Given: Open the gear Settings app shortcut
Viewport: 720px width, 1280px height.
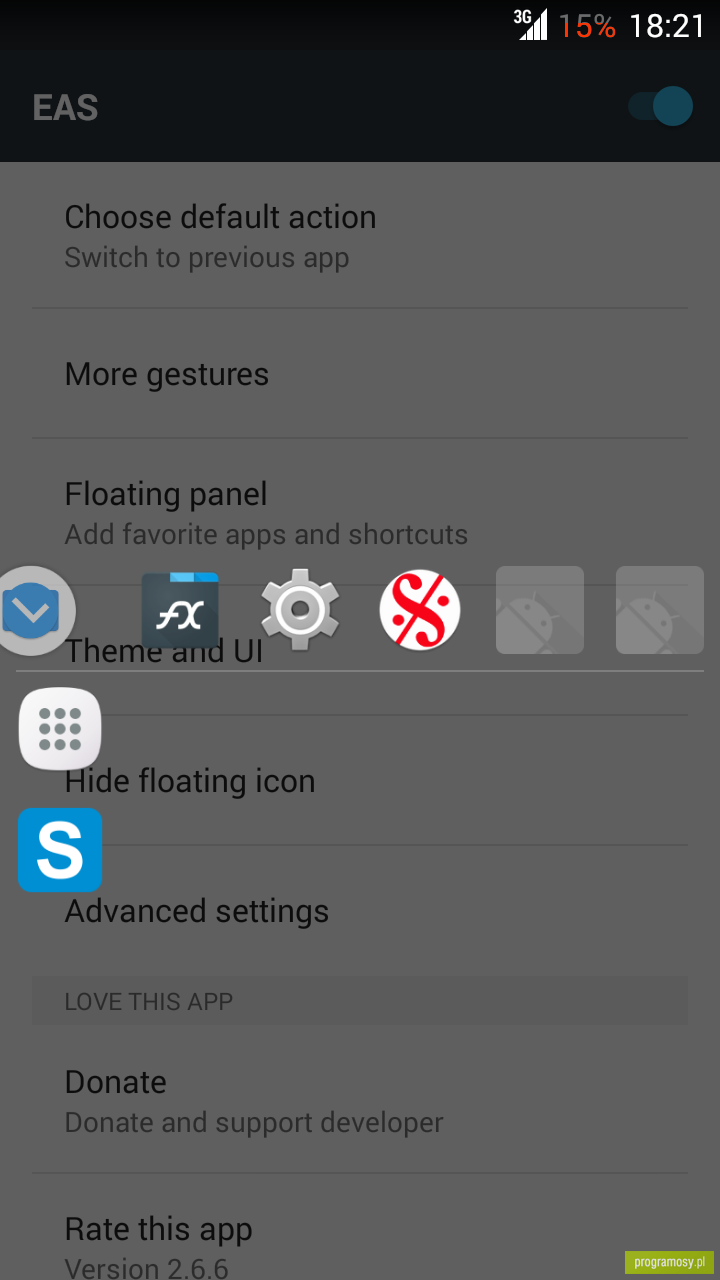Looking at the screenshot, I should (x=300, y=610).
